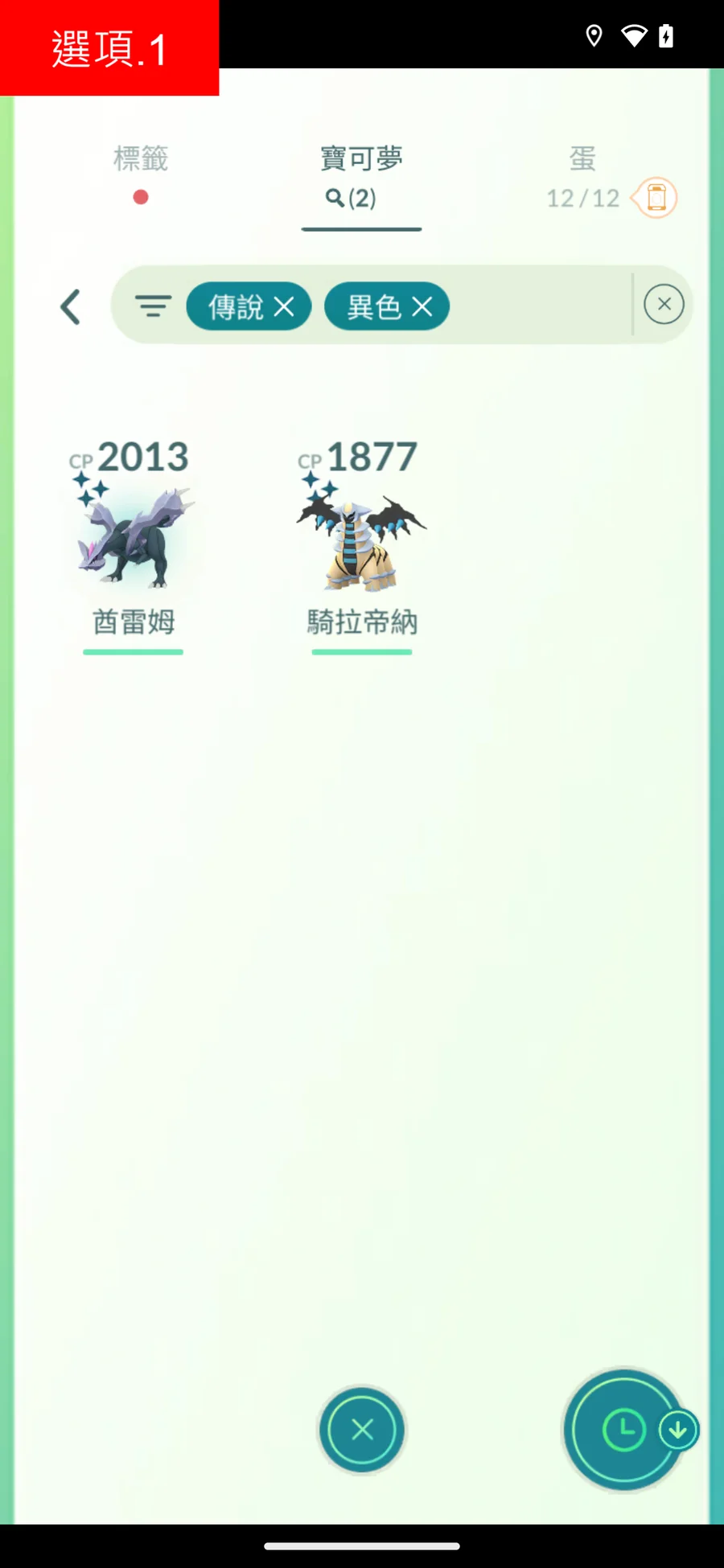Close the Pokémon list with X button
The width and height of the screenshot is (724, 1568).
(362, 1429)
